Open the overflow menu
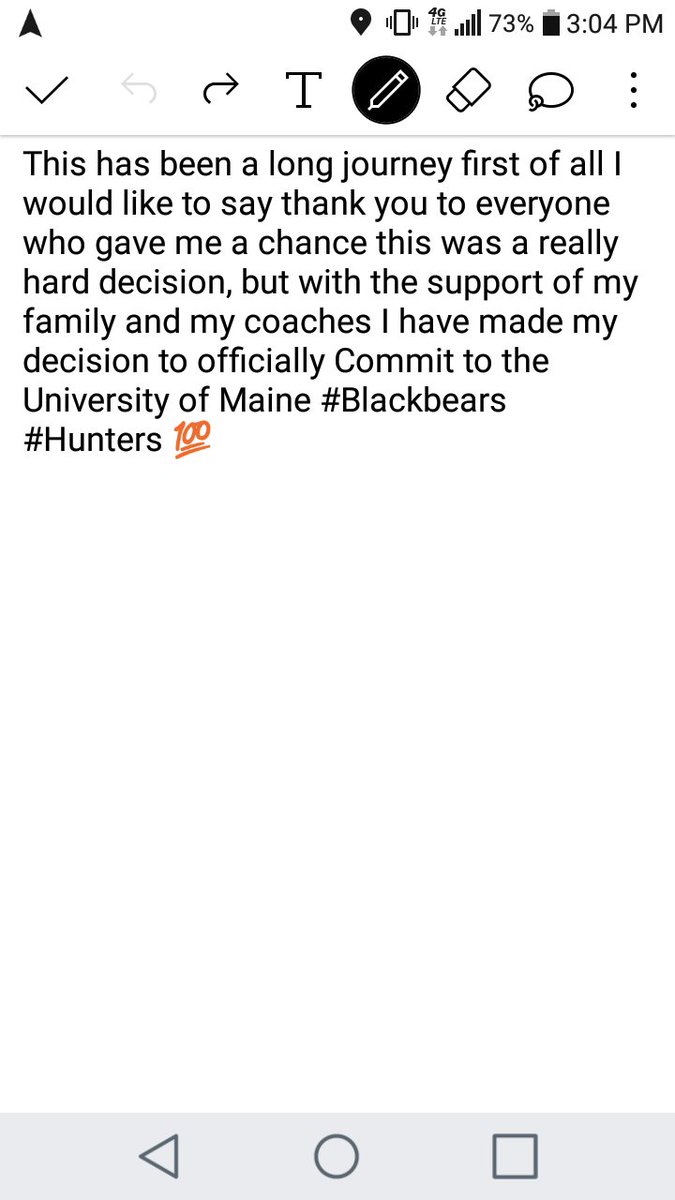 point(633,91)
